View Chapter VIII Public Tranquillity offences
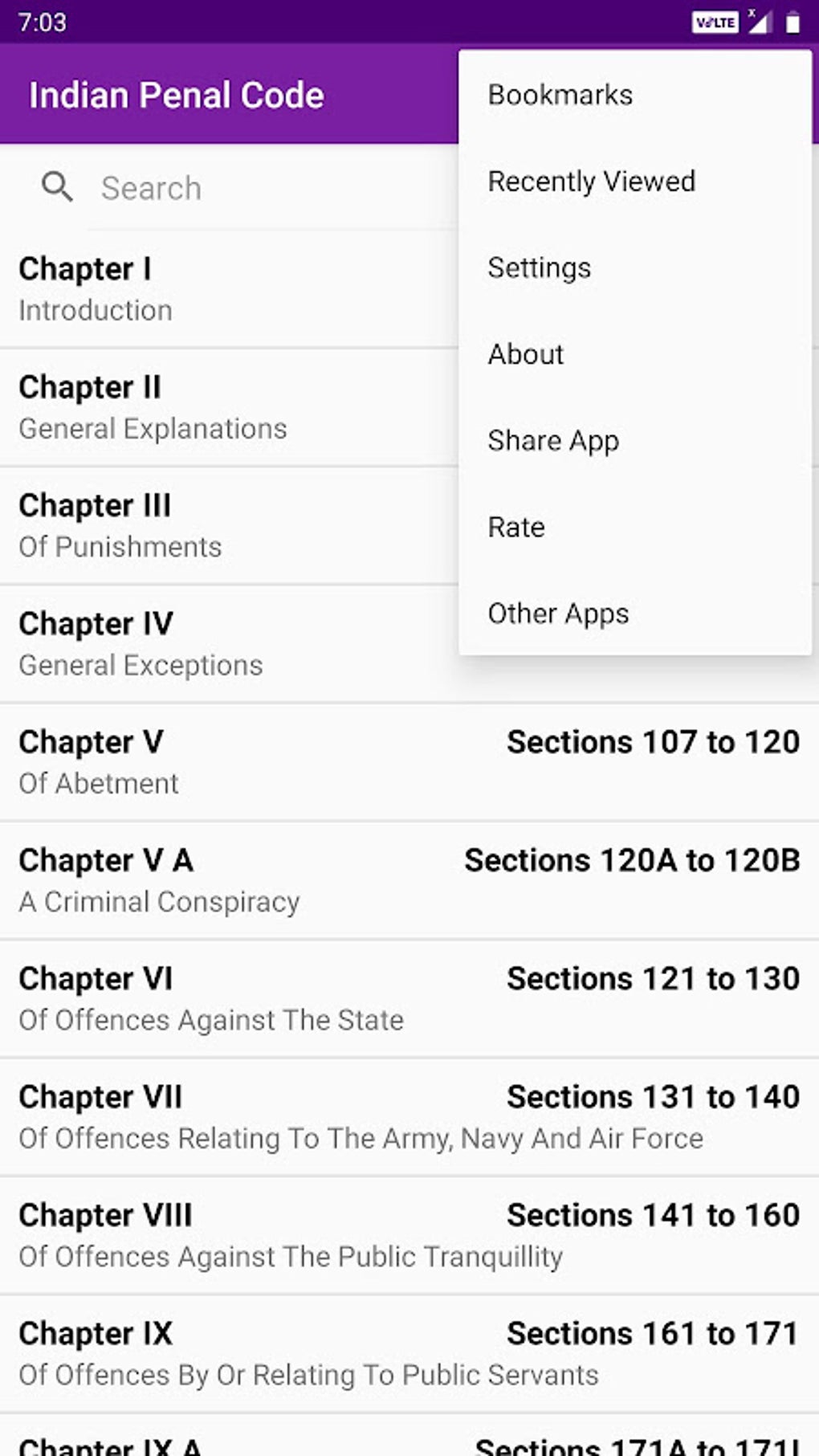The width and height of the screenshot is (819, 1456). pos(409,1235)
